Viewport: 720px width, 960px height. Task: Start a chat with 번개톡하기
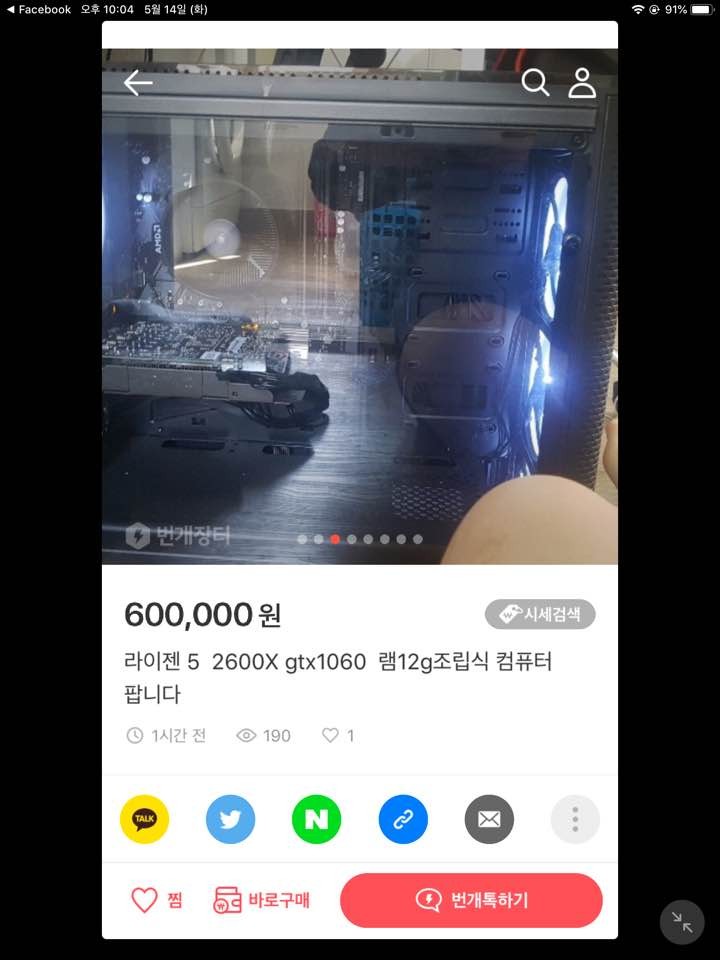point(471,900)
